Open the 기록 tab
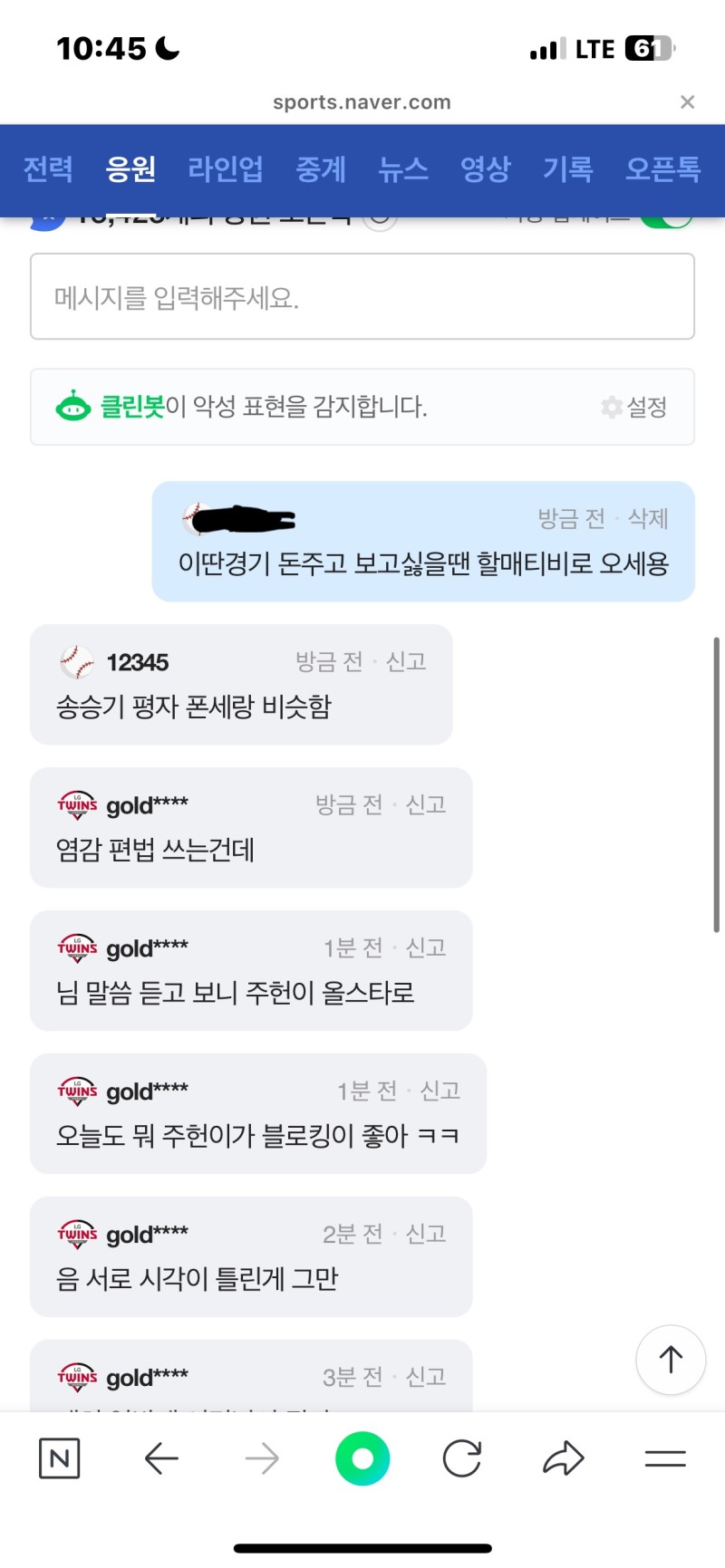The height and width of the screenshot is (1568, 725). coord(568,168)
